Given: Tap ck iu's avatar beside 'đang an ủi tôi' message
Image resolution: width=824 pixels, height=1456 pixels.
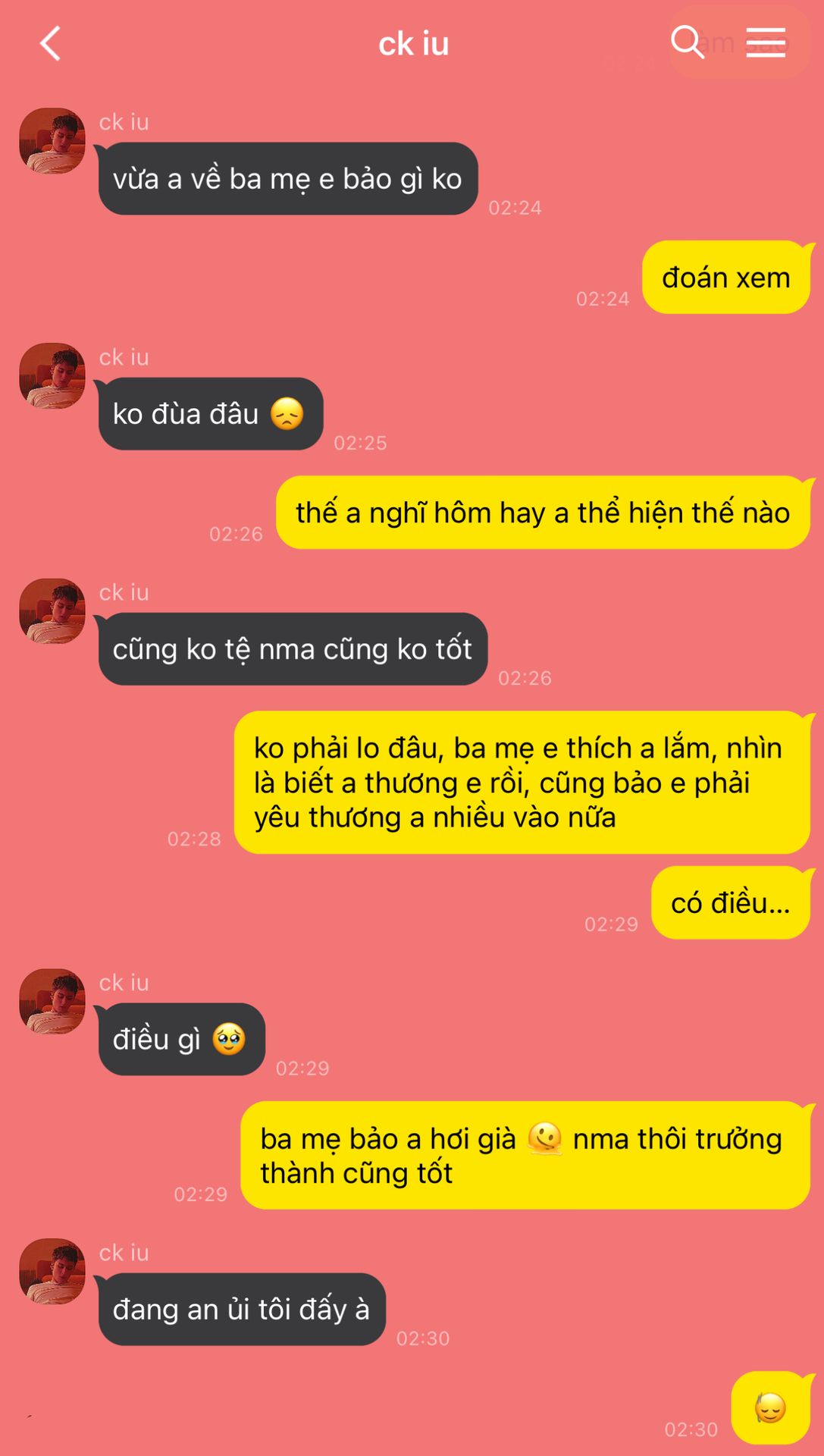Looking at the screenshot, I should click(52, 1272).
